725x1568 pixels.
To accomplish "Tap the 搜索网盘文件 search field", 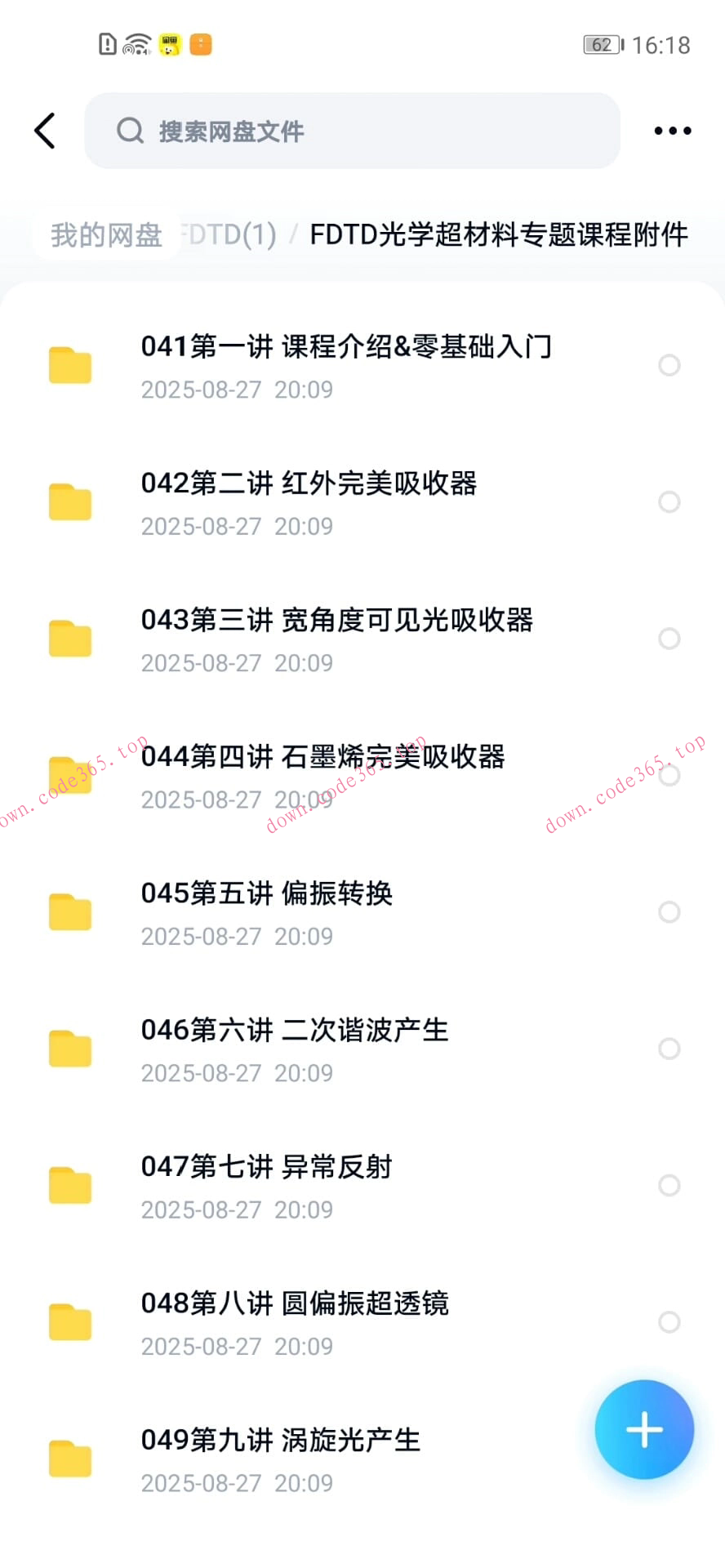I will 351,131.
